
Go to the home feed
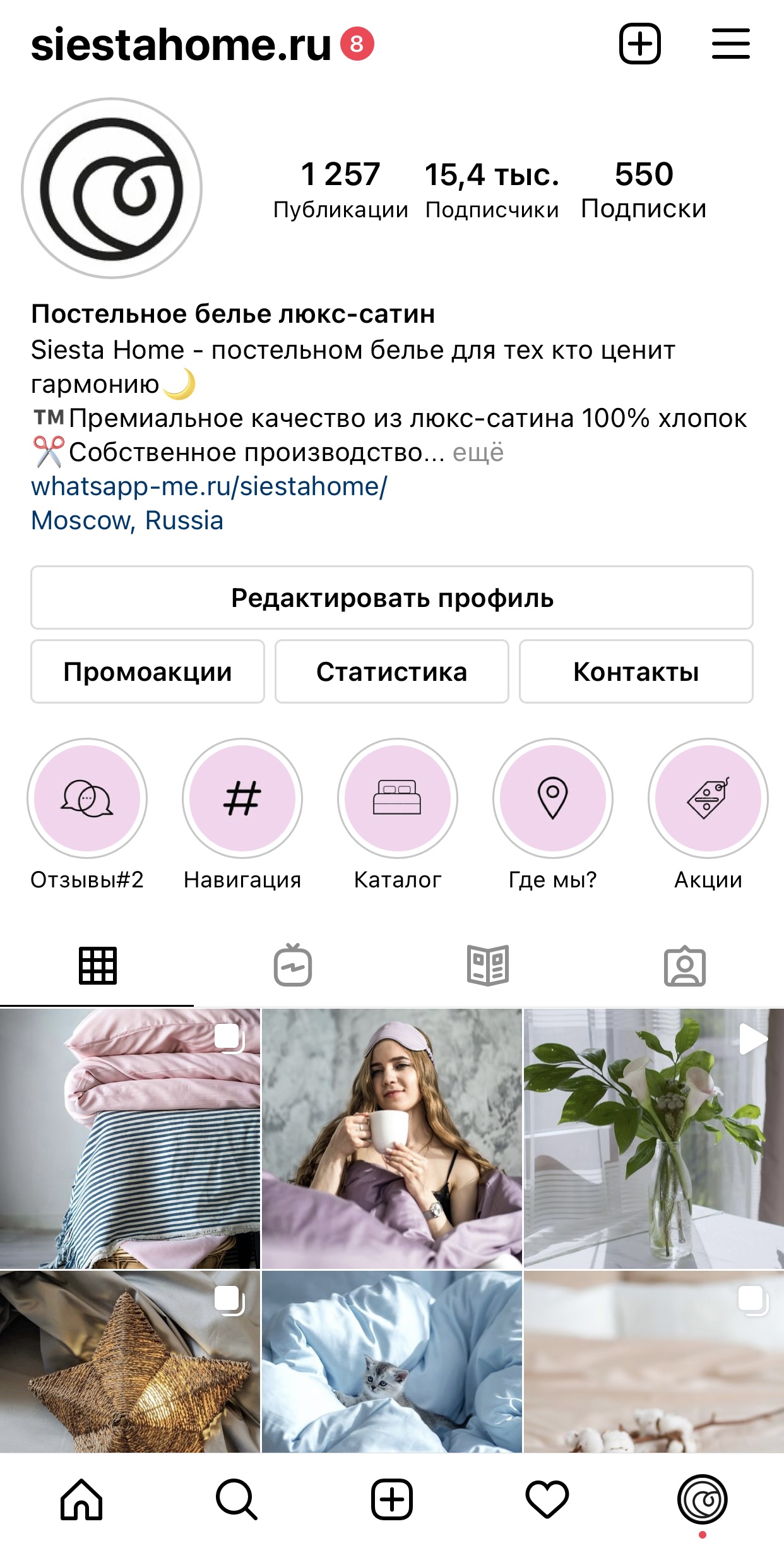tap(81, 1499)
